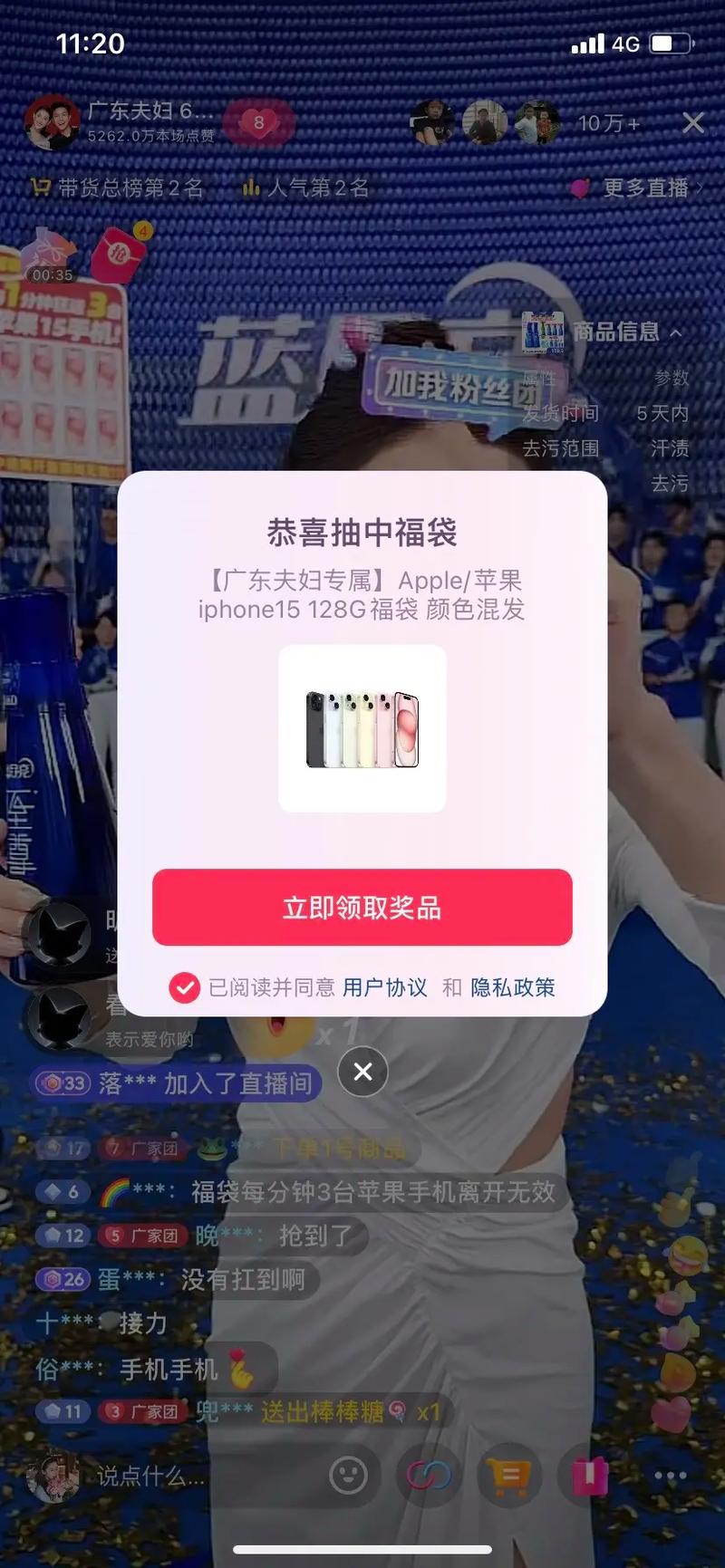This screenshot has width=725, height=1568.
Task: Open the 用户协议 link
Action: coord(384,987)
